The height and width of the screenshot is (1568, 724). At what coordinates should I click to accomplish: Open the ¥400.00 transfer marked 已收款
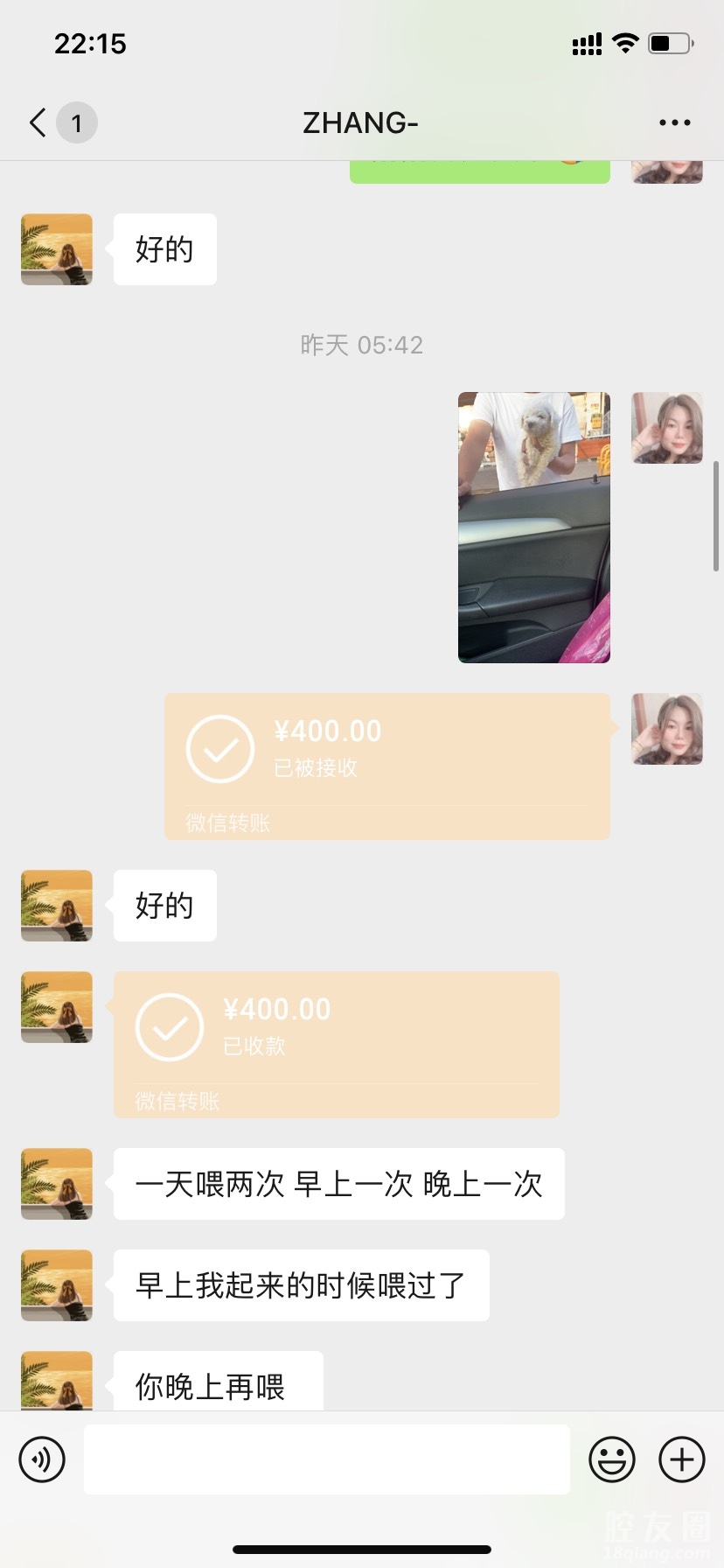coord(336,1043)
